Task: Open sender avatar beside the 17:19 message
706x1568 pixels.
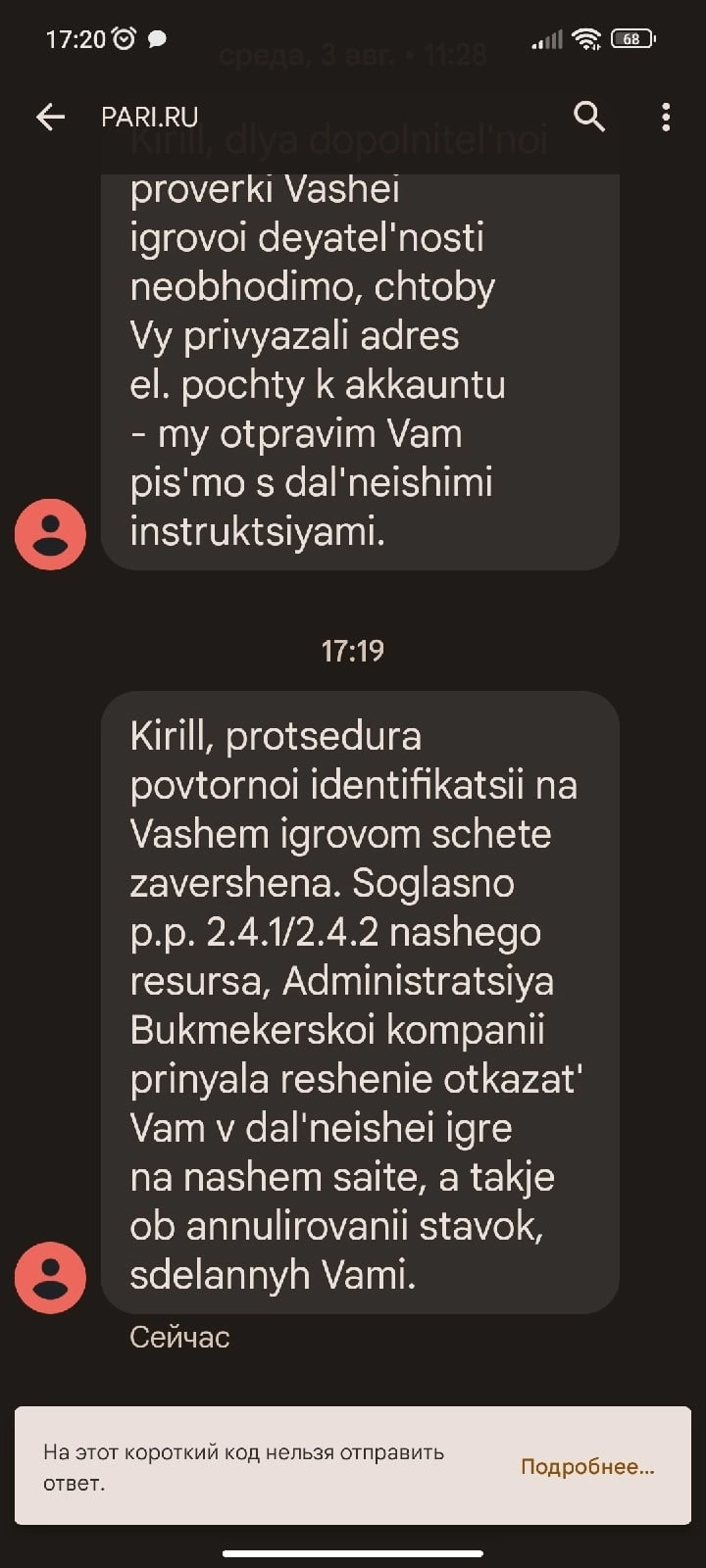Action: [x=50, y=1278]
